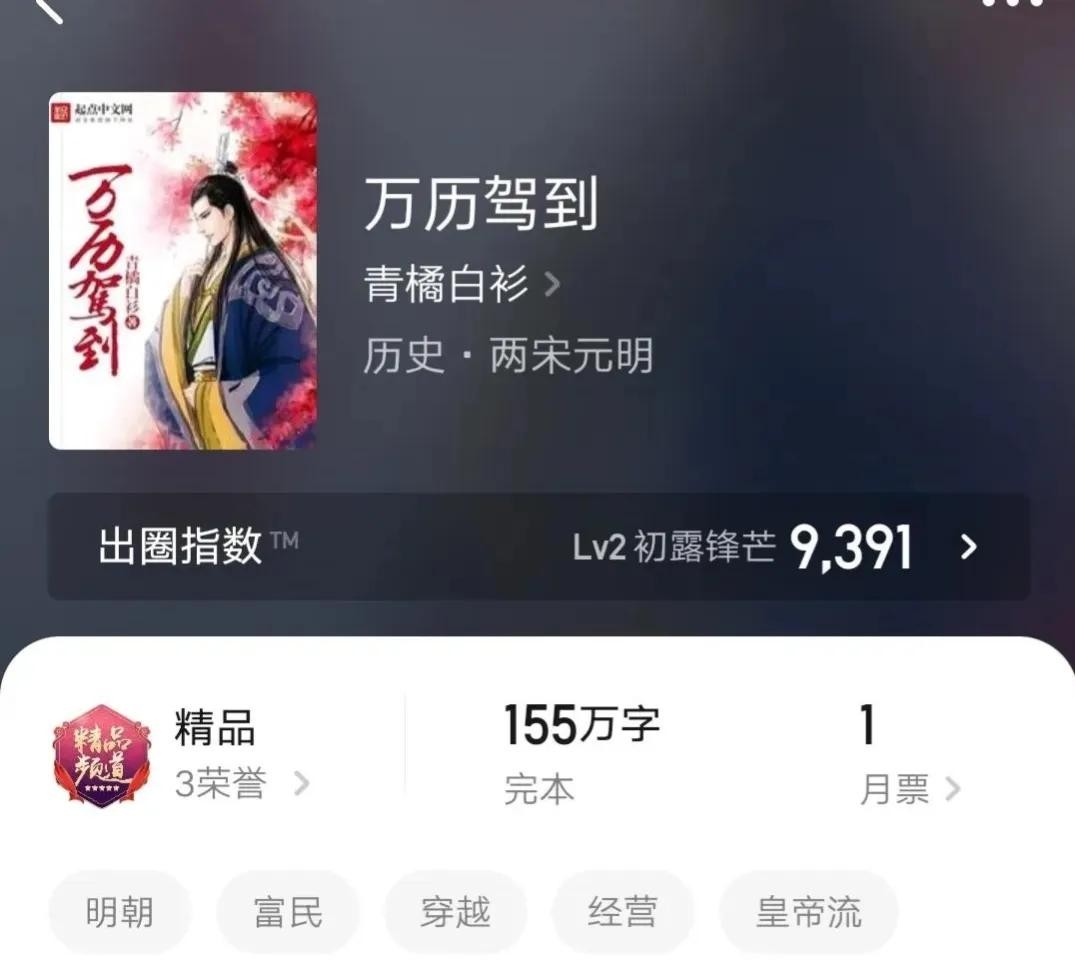Open the three-dot overflow menu

coord(1012,5)
